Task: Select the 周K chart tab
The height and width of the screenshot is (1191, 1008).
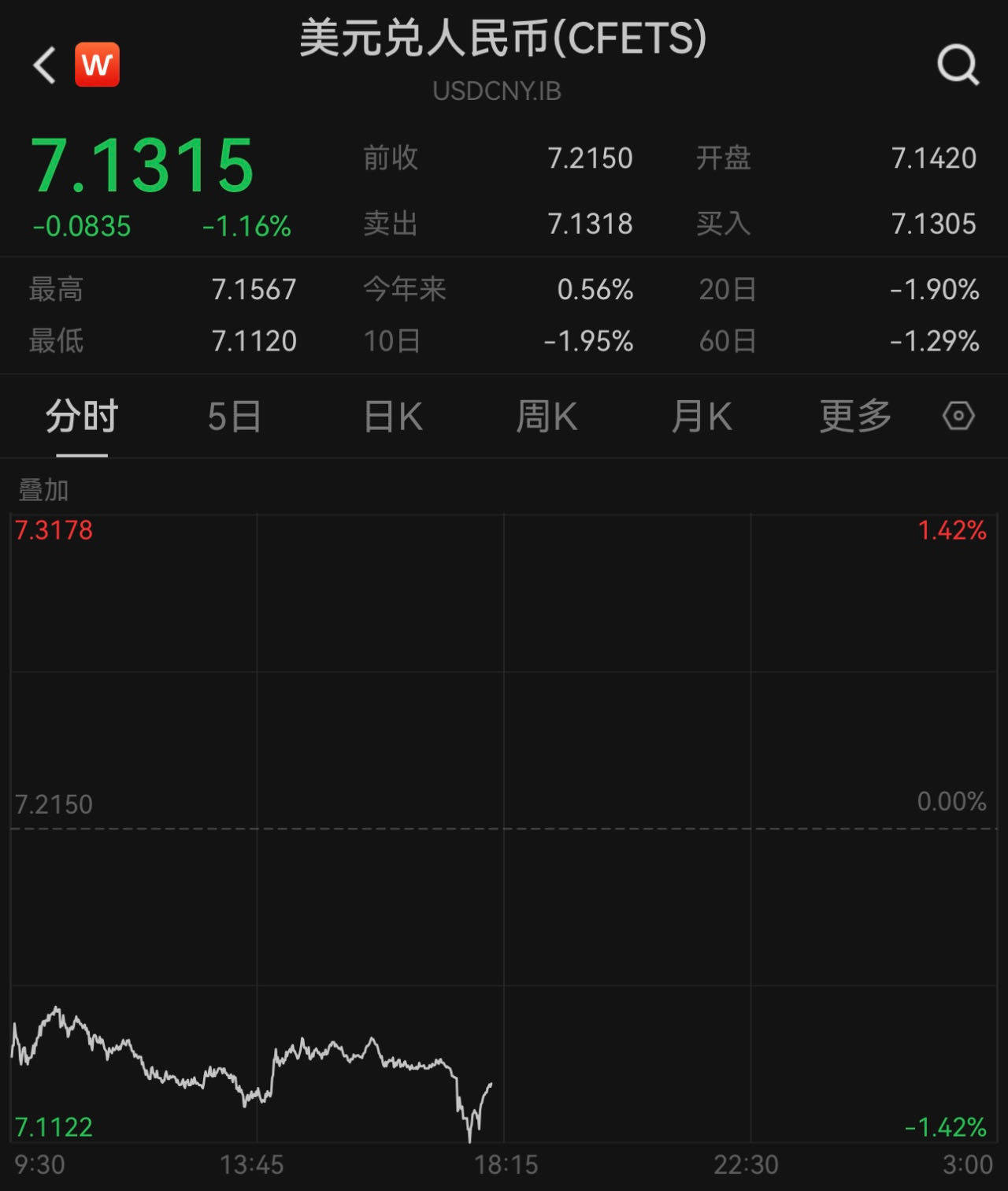Action: 547,416
